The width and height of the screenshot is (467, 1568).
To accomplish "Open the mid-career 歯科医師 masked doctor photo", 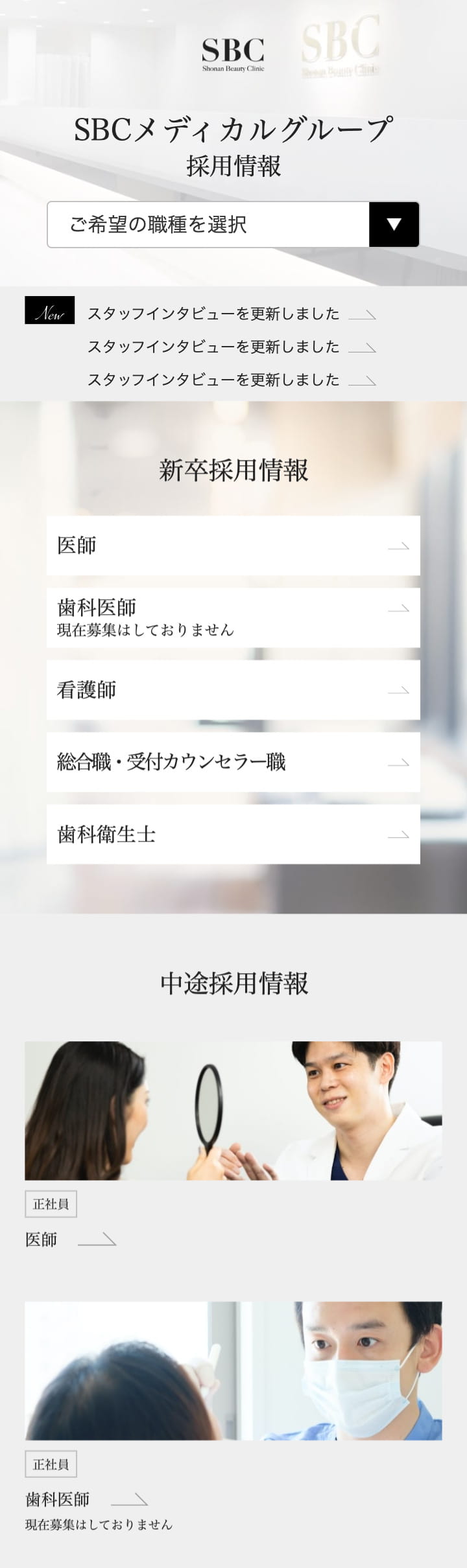I will 233,1370.
